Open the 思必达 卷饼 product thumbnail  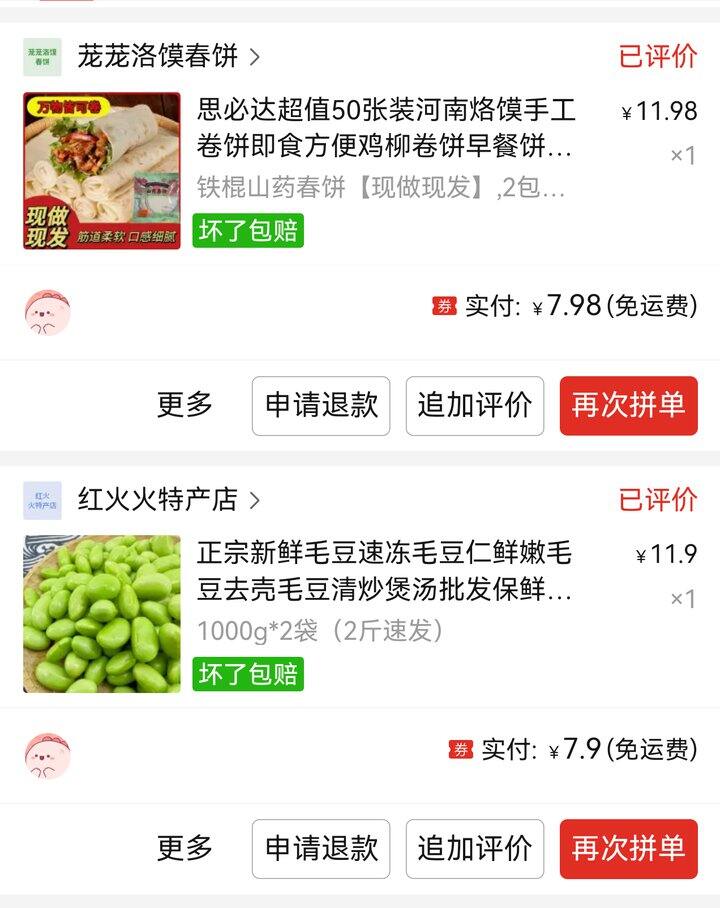(x=102, y=171)
